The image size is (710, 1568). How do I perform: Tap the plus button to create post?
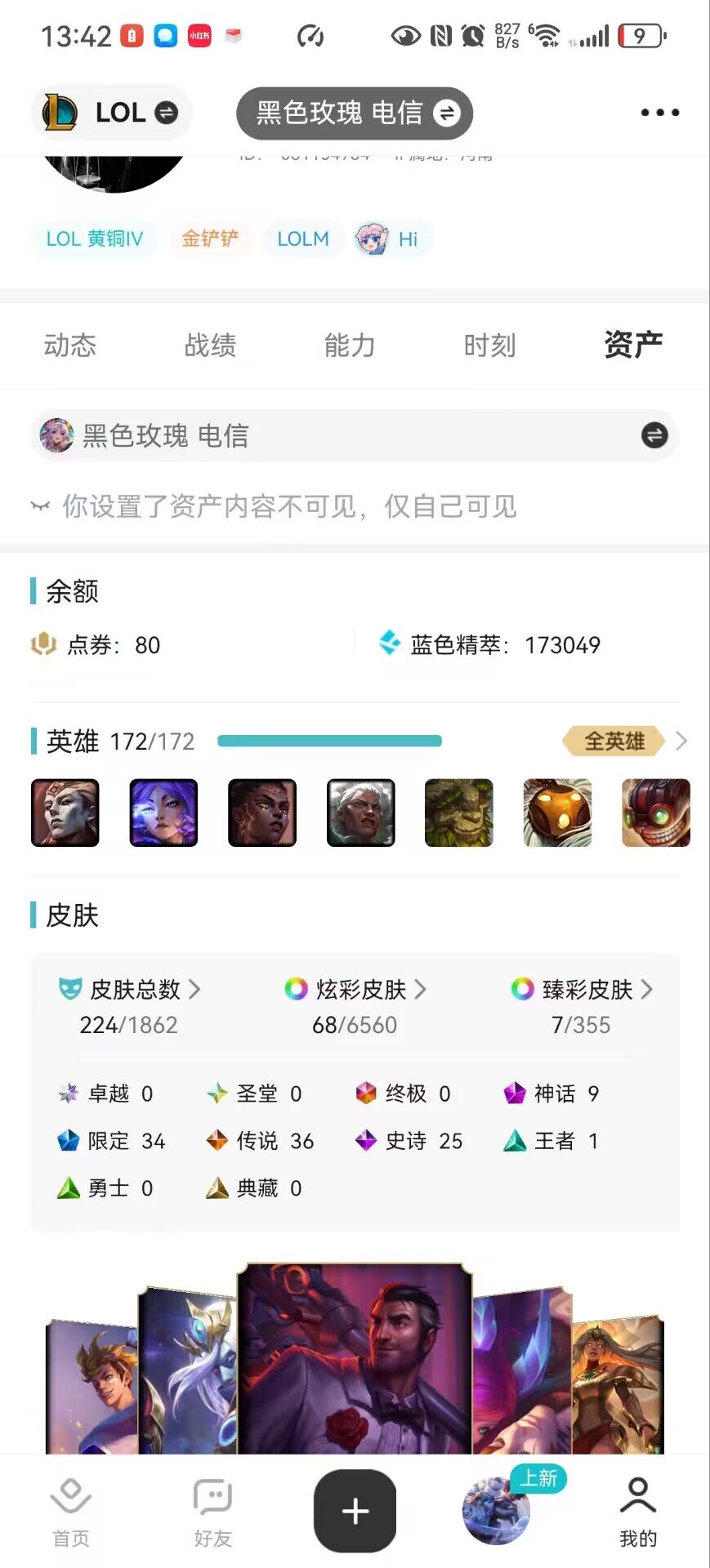(x=355, y=1511)
